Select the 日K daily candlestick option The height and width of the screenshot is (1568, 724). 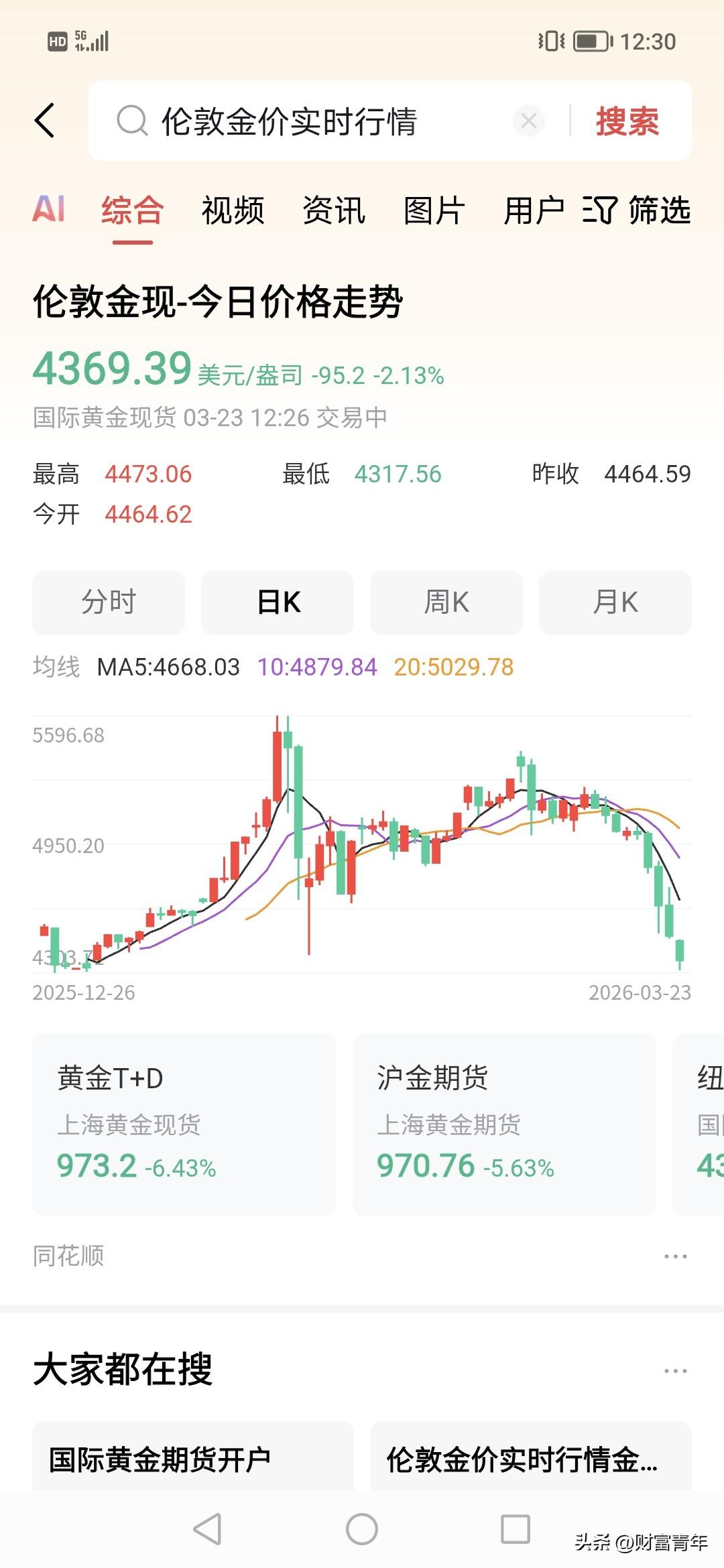[x=277, y=602]
